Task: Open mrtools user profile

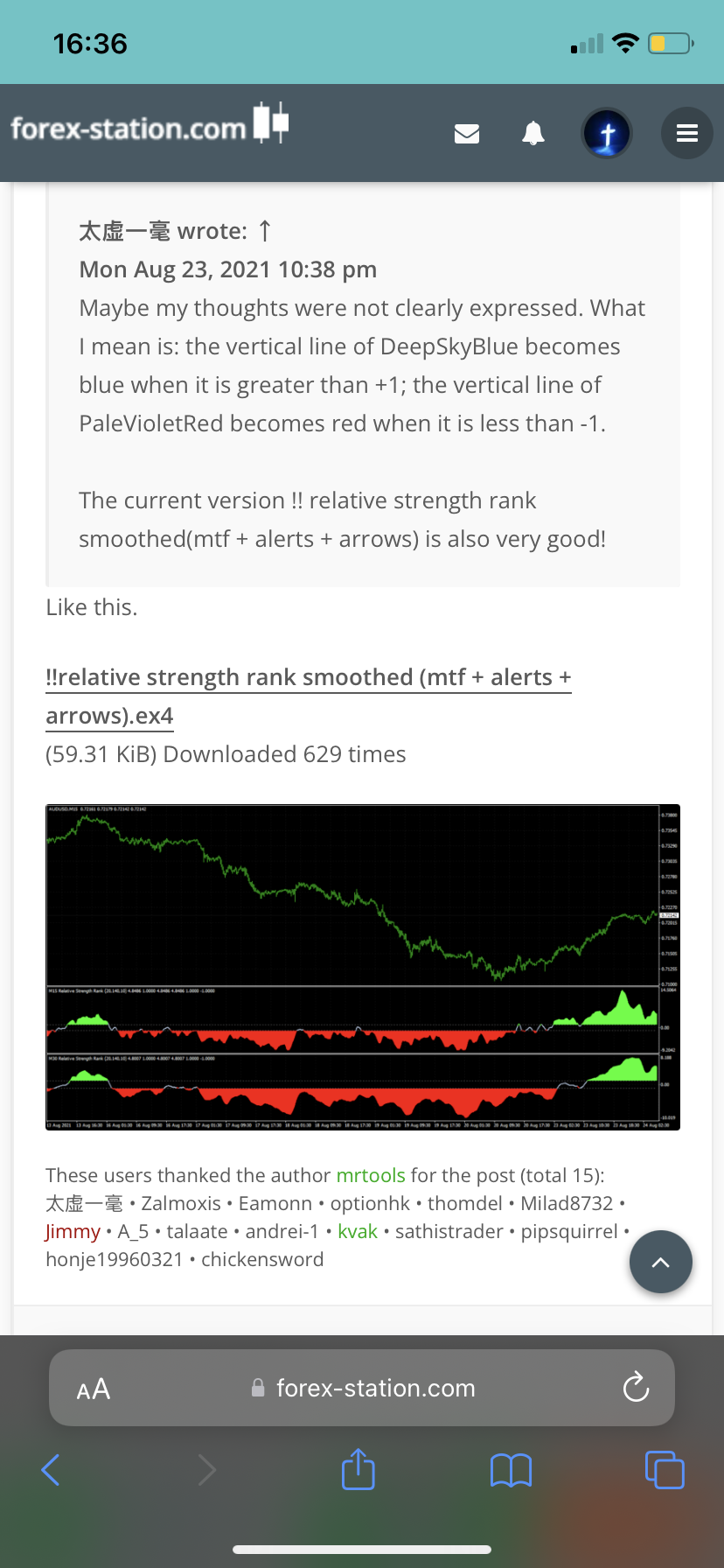Action: [x=371, y=1175]
